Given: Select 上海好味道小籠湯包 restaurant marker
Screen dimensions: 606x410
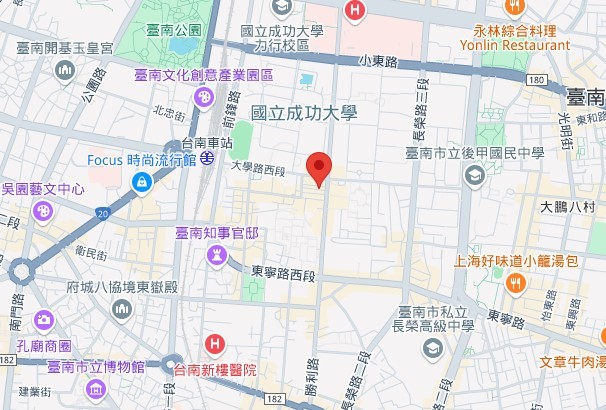Looking at the screenshot, I should (x=514, y=284).
